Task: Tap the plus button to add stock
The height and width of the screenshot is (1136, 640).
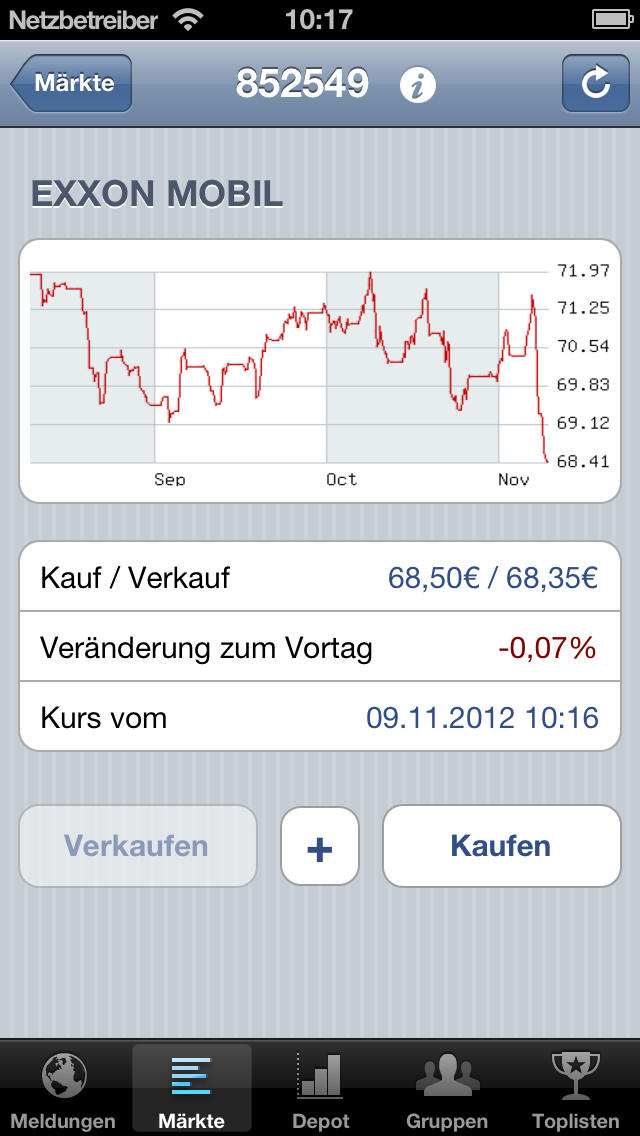Action: click(x=320, y=846)
